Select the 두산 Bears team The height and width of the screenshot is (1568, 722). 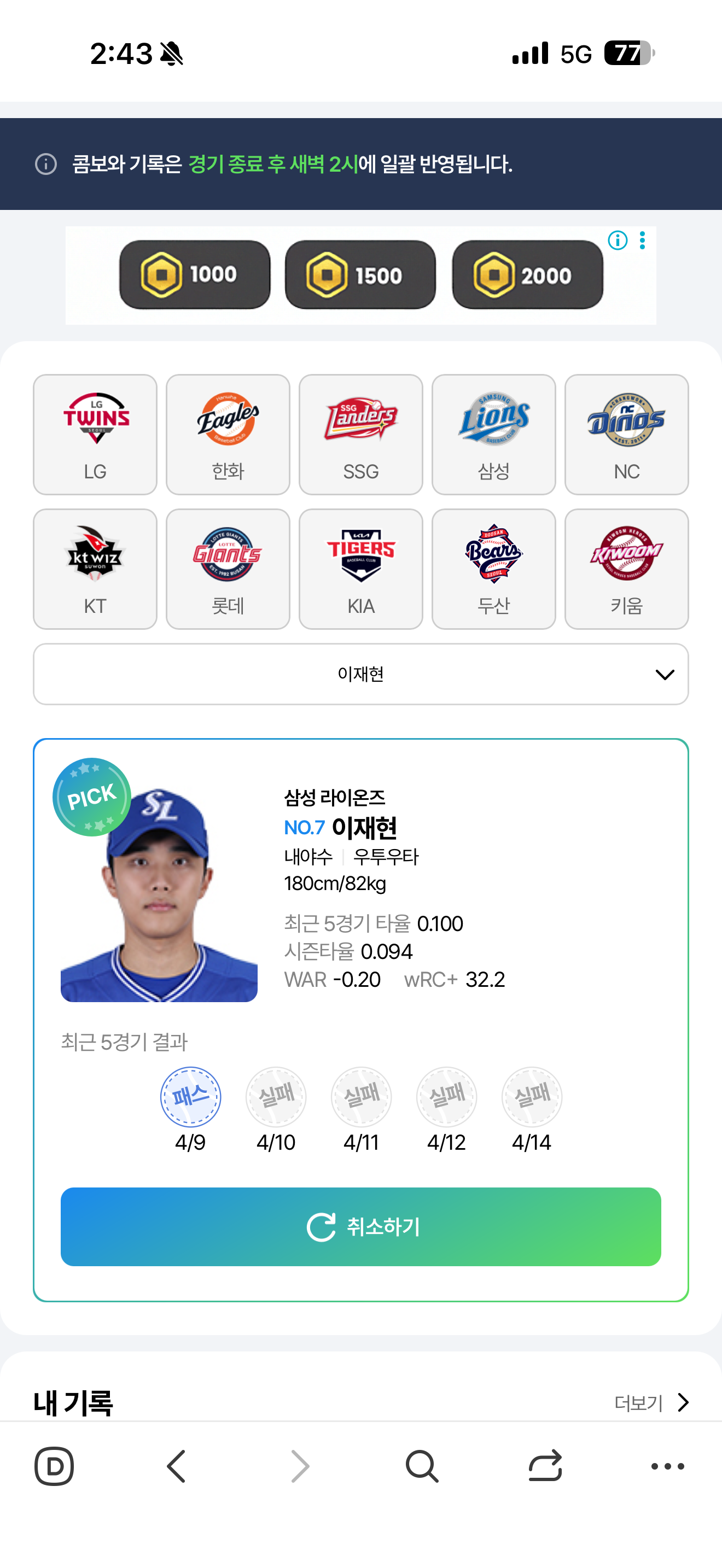[x=494, y=569]
